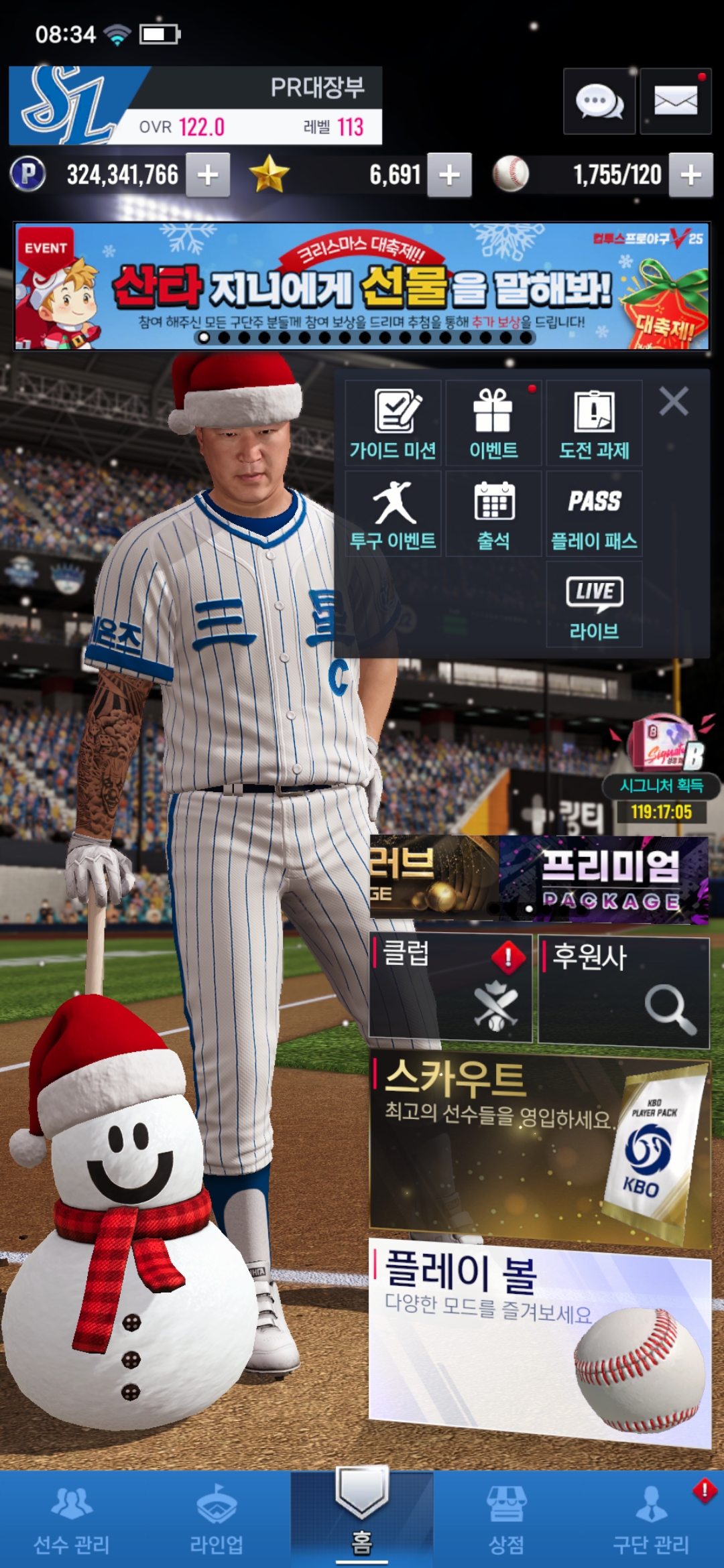This screenshot has height=1568, width=724.
Task: Open the 이벤트 gift menu
Action: pyautogui.click(x=493, y=423)
